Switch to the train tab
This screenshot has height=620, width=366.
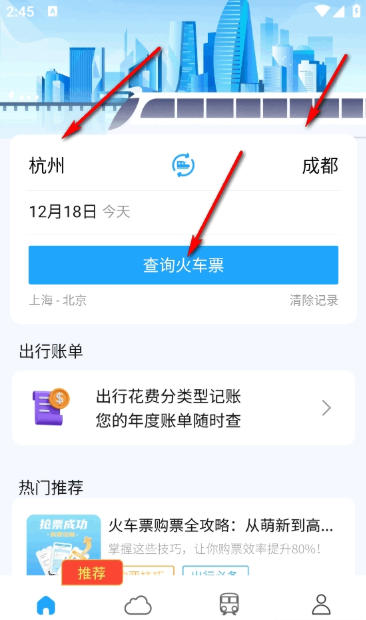click(229, 604)
